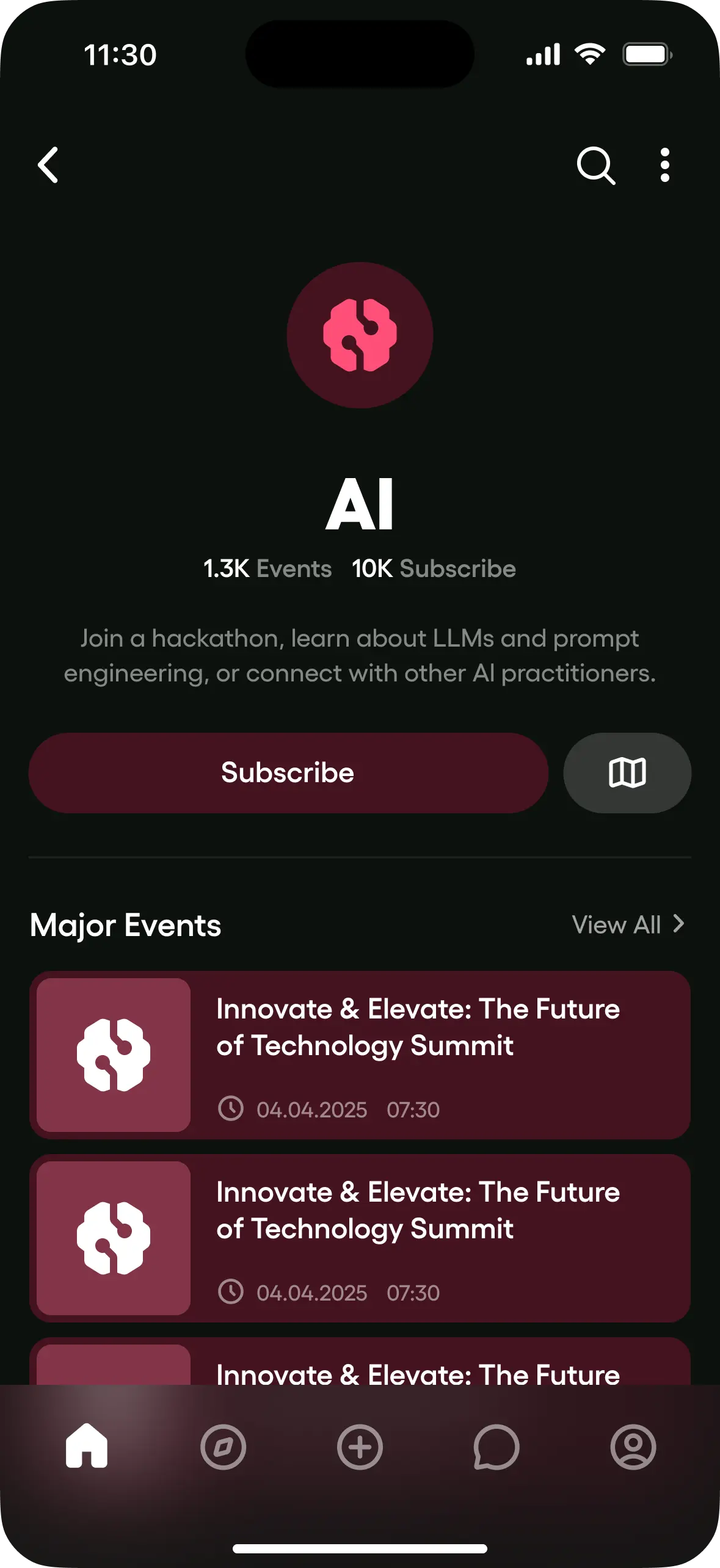Open the three-dot overflow menu
The height and width of the screenshot is (1568, 720).
pos(664,165)
